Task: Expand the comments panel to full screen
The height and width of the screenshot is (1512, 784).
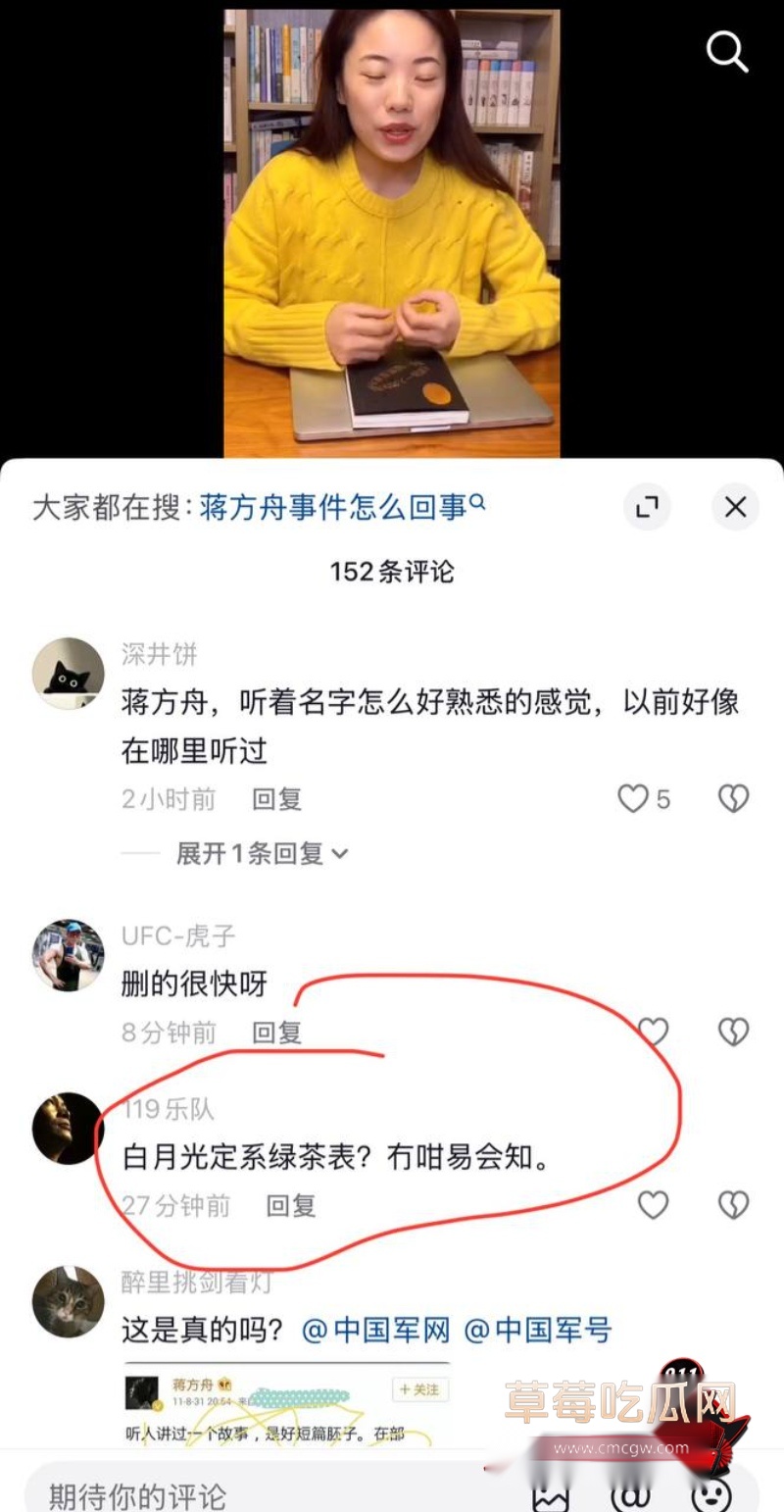Action: (647, 507)
